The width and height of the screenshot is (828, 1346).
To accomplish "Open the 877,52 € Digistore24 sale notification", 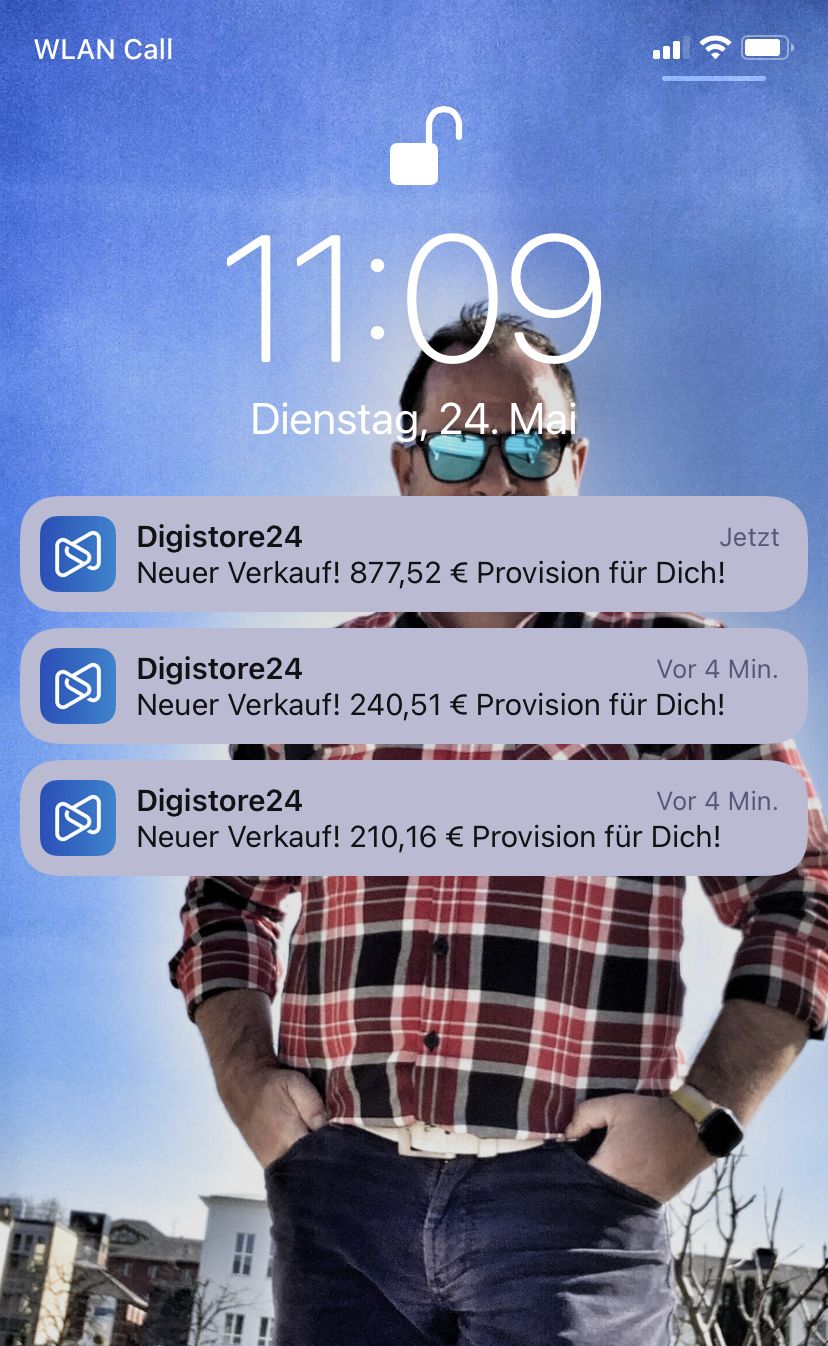I will 414,554.
